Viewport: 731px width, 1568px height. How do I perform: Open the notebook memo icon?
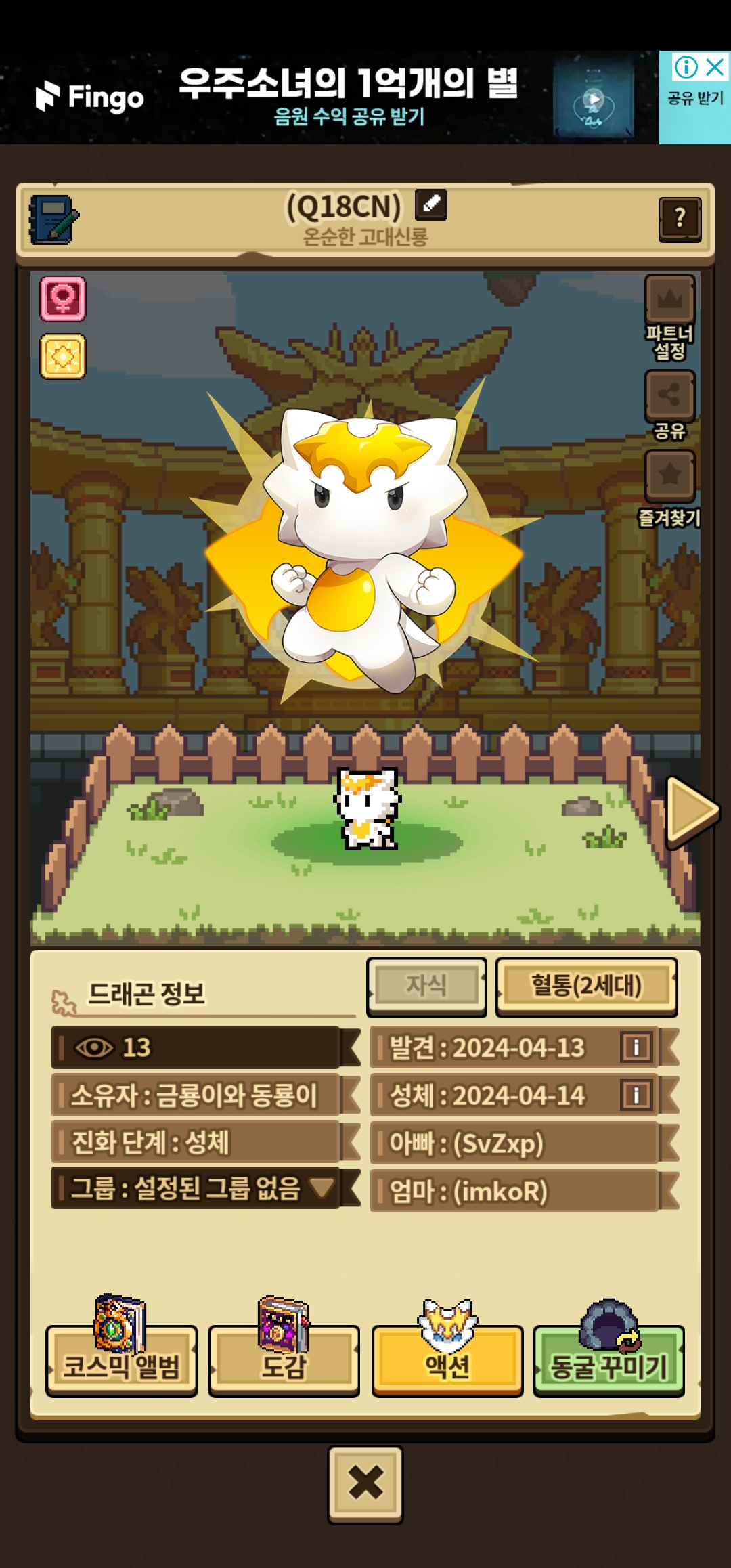(x=53, y=220)
